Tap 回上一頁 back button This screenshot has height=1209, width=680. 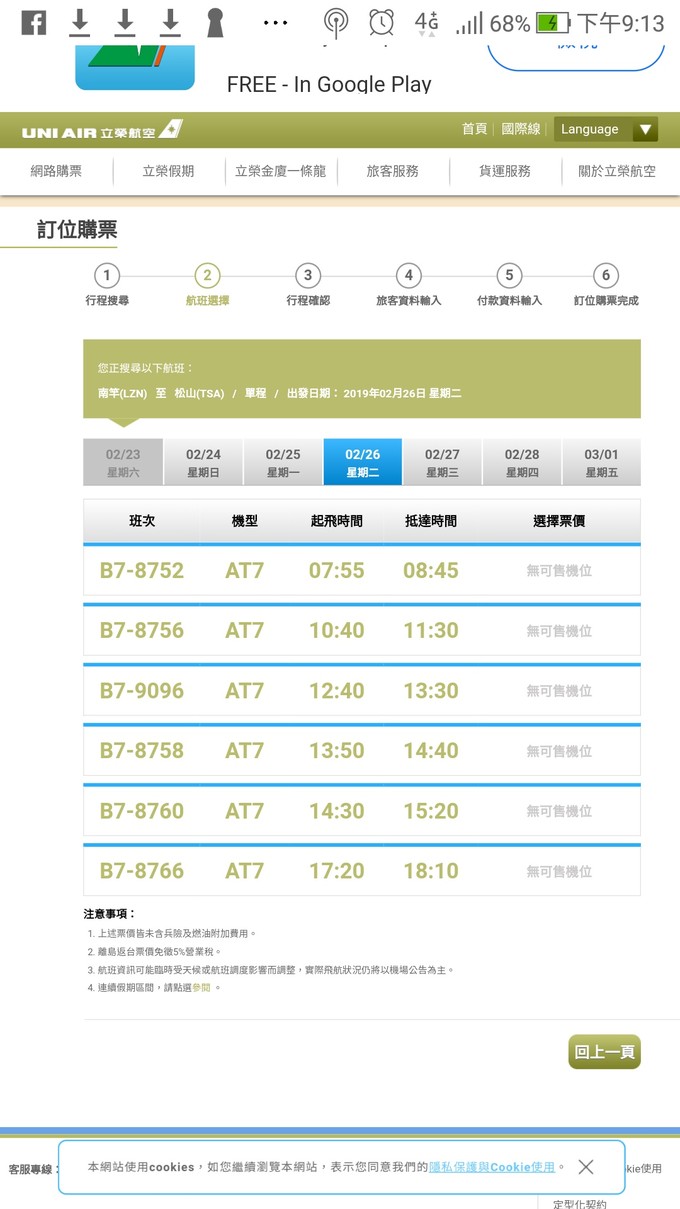604,1052
